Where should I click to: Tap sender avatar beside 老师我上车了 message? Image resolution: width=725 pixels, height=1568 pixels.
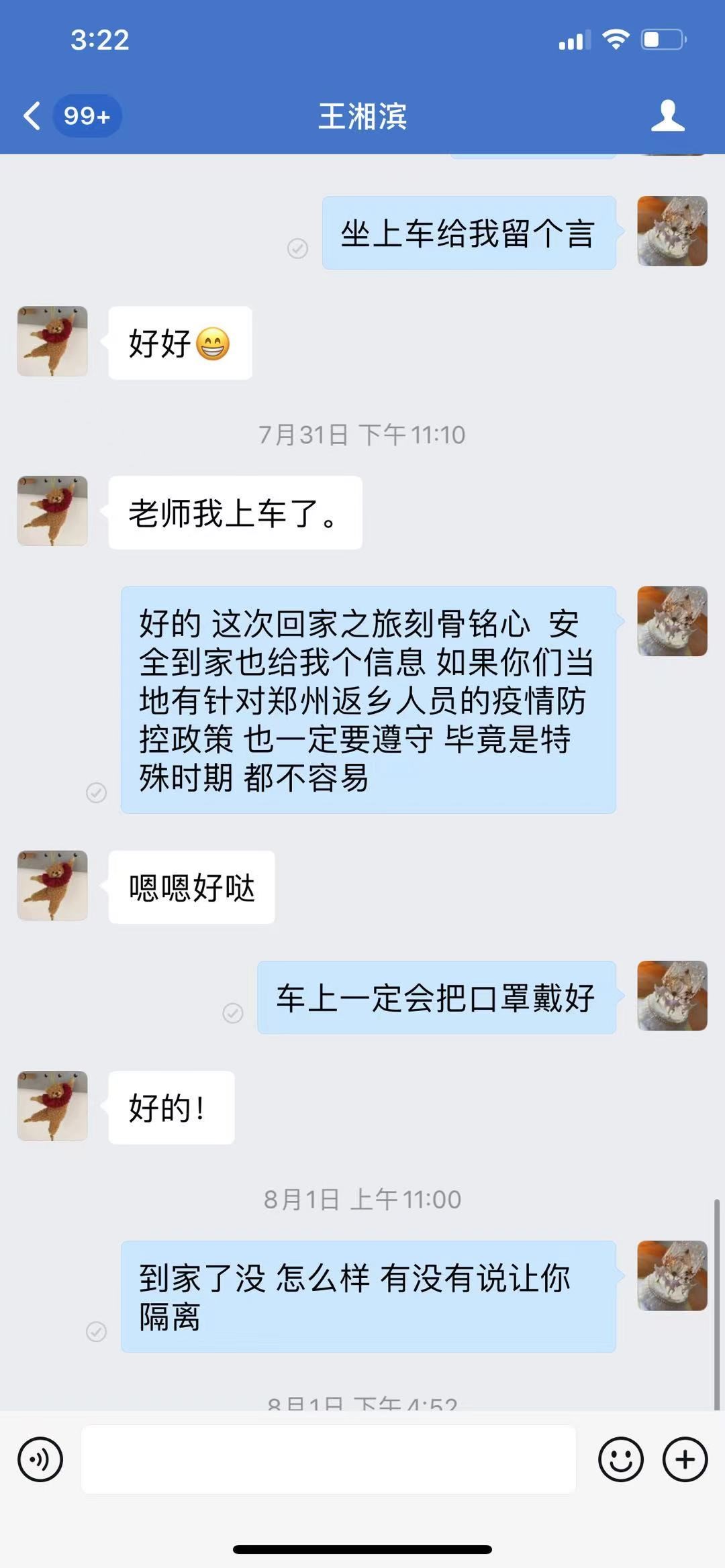(52, 511)
